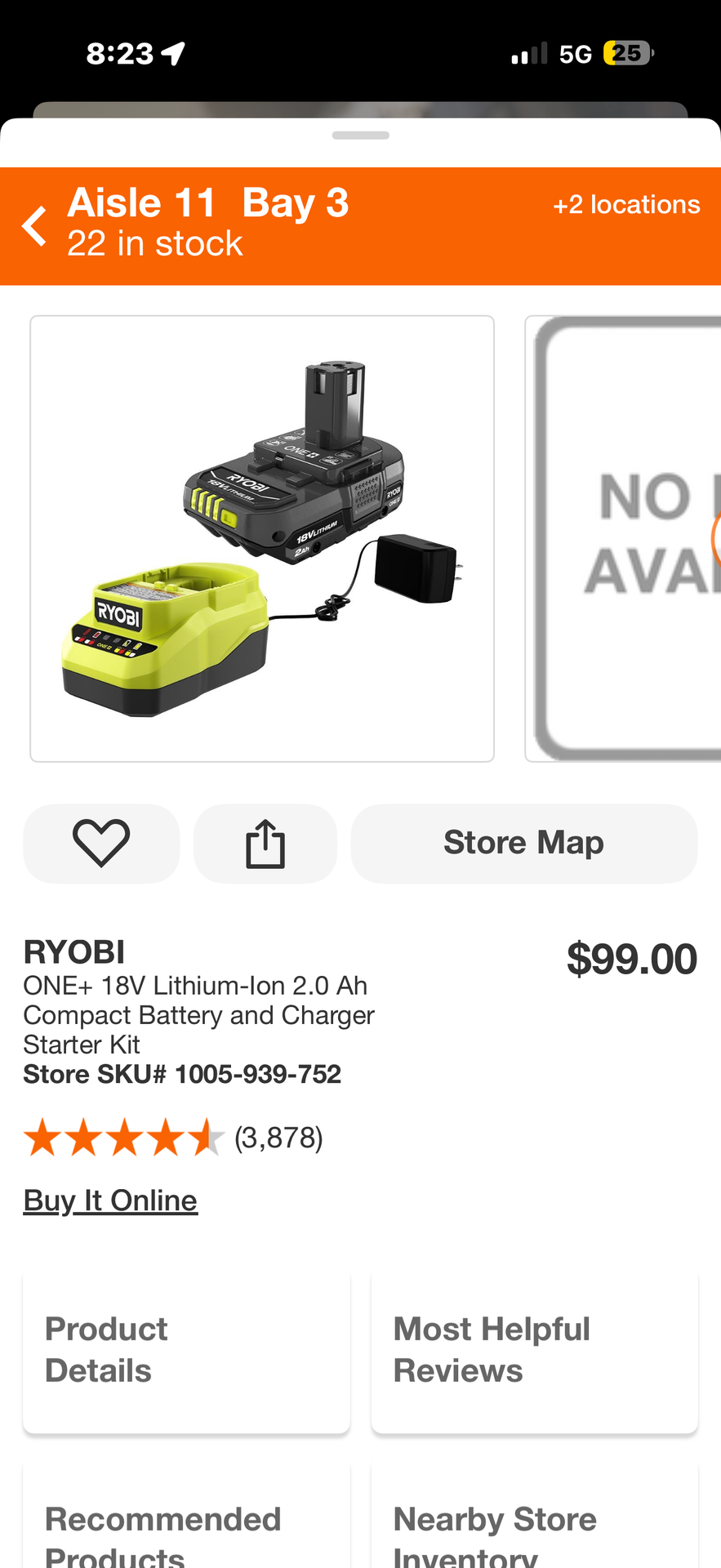Screen dimensions: 721x1568
Task: Show Recommended Products
Action: tap(186, 1527)
